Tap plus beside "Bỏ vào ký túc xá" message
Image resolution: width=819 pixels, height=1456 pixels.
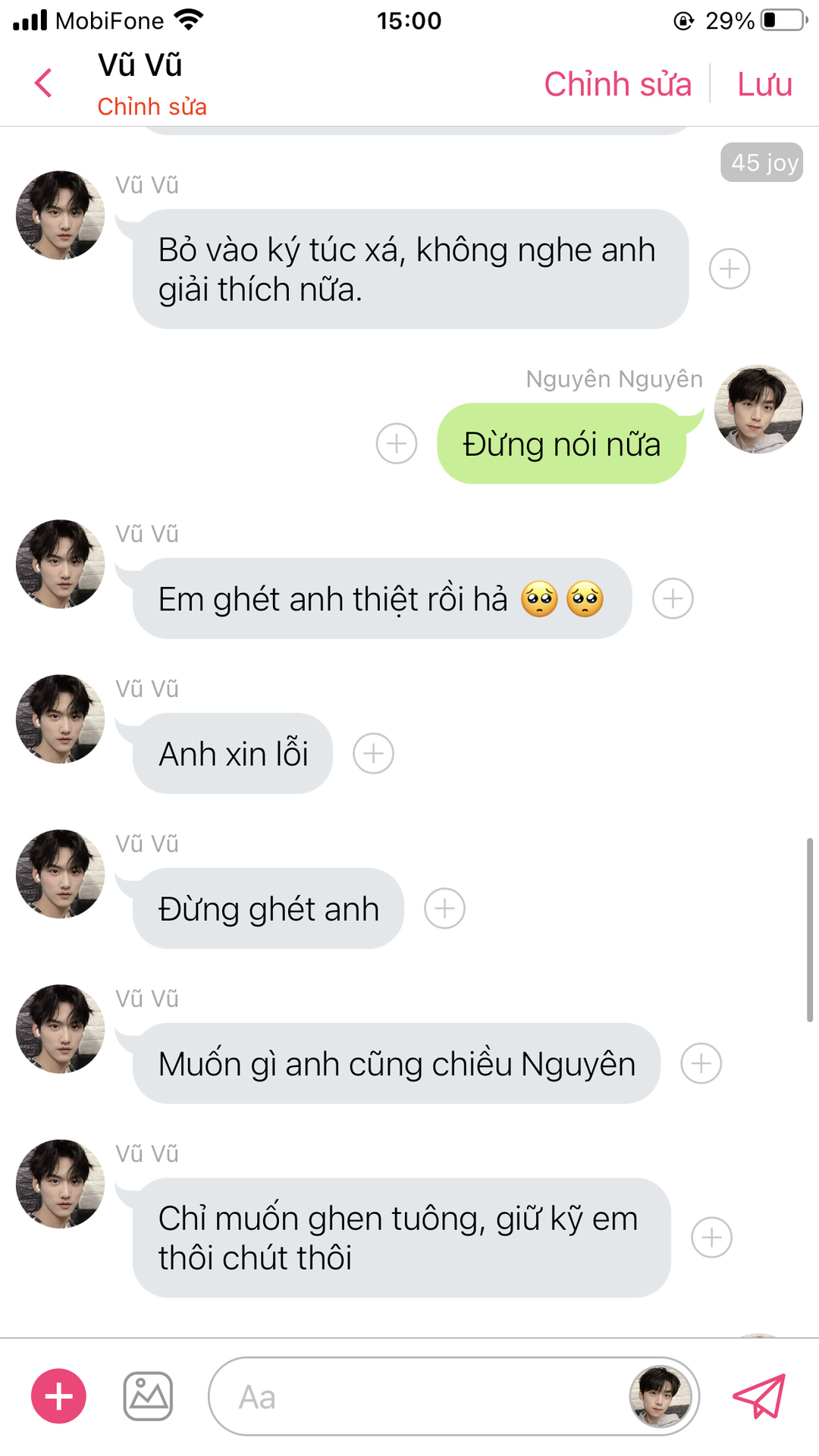pos(730,268)
